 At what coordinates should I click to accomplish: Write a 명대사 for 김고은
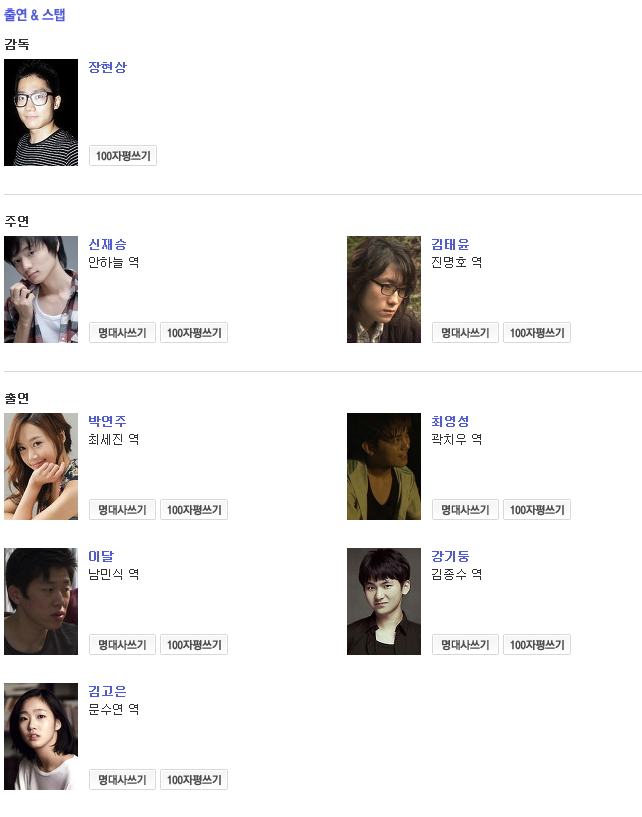point(122,780)
